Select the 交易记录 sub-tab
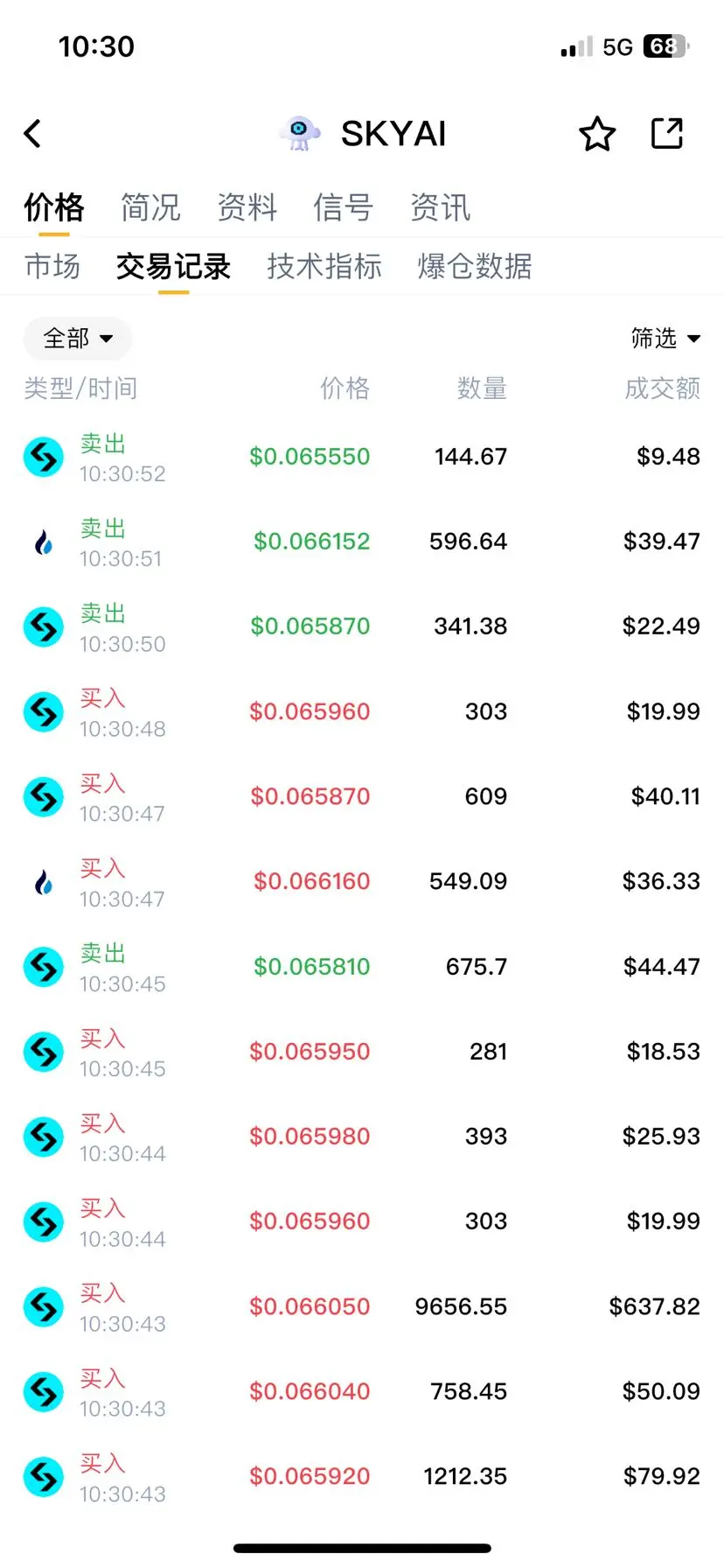The width and height of the screenshot is (724, 1568). 173,266
